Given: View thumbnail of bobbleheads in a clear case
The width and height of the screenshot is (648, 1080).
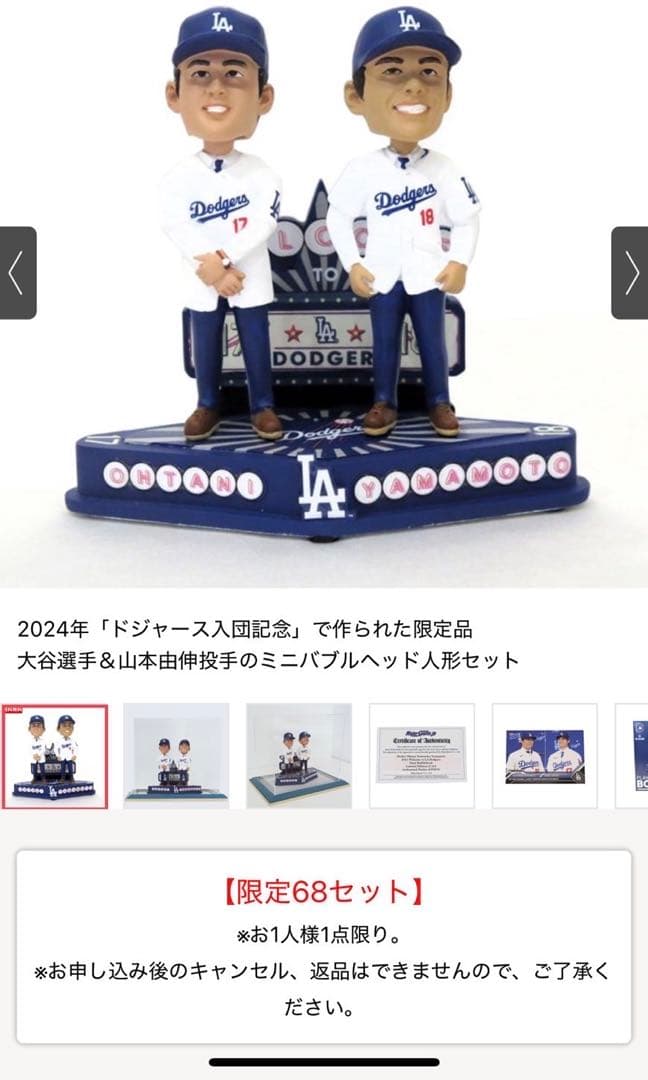Looking at the screenshot, I should tap(176, 756).
